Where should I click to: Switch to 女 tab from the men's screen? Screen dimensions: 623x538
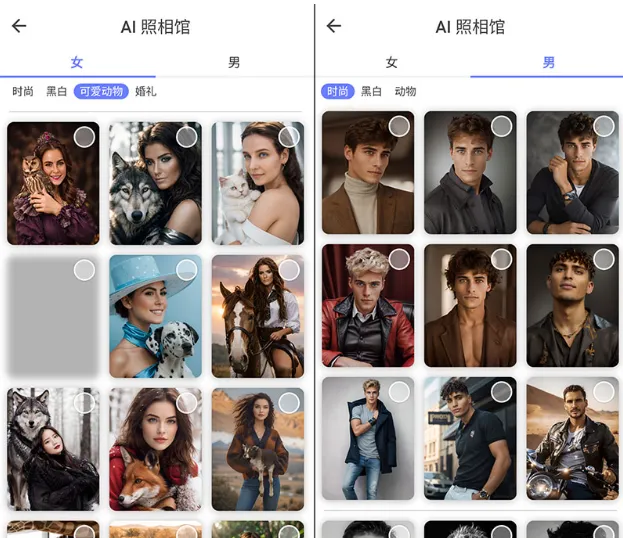[x=392, y=62]
